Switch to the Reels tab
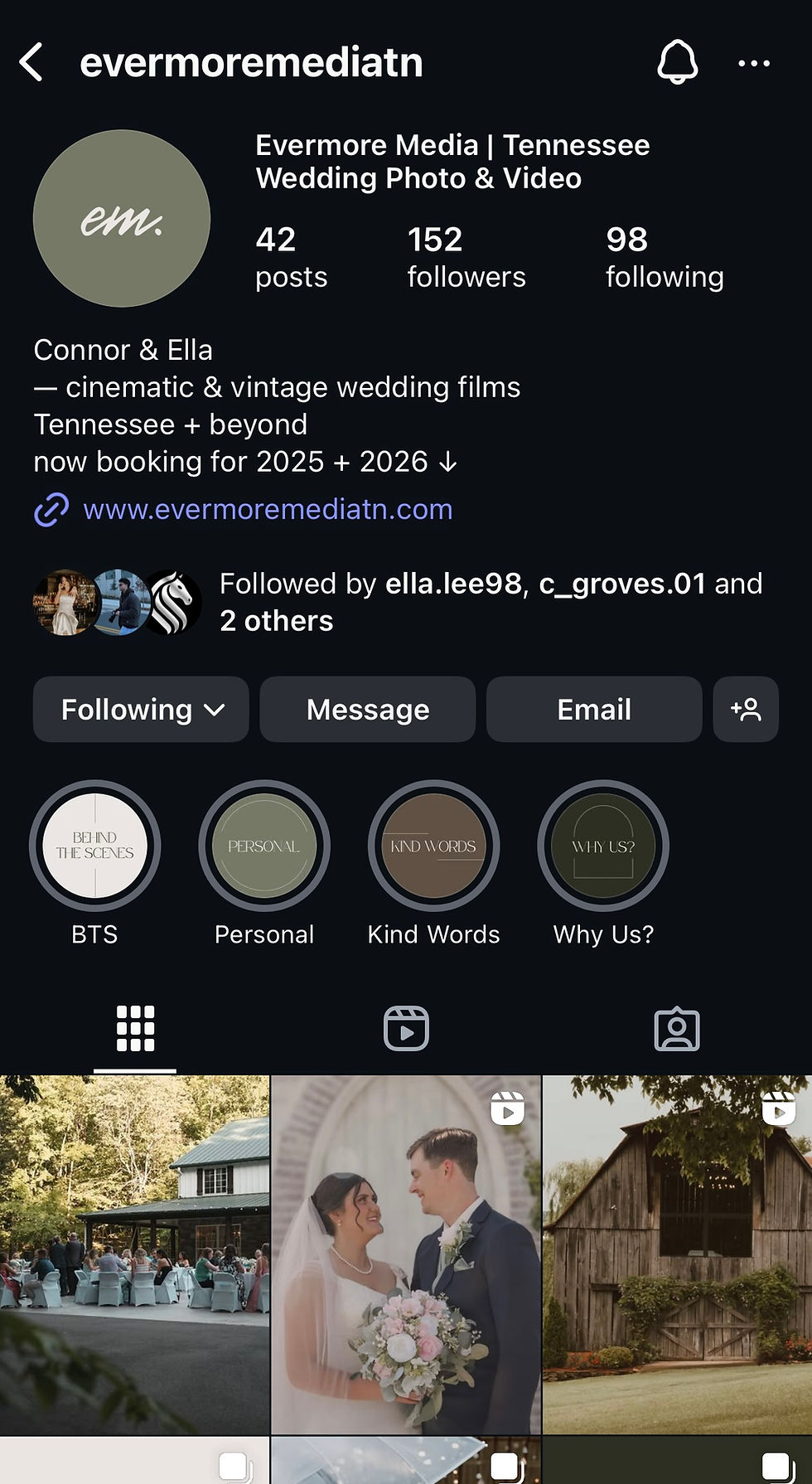This screenshot has height=1484, width=812. [406, 1029]
